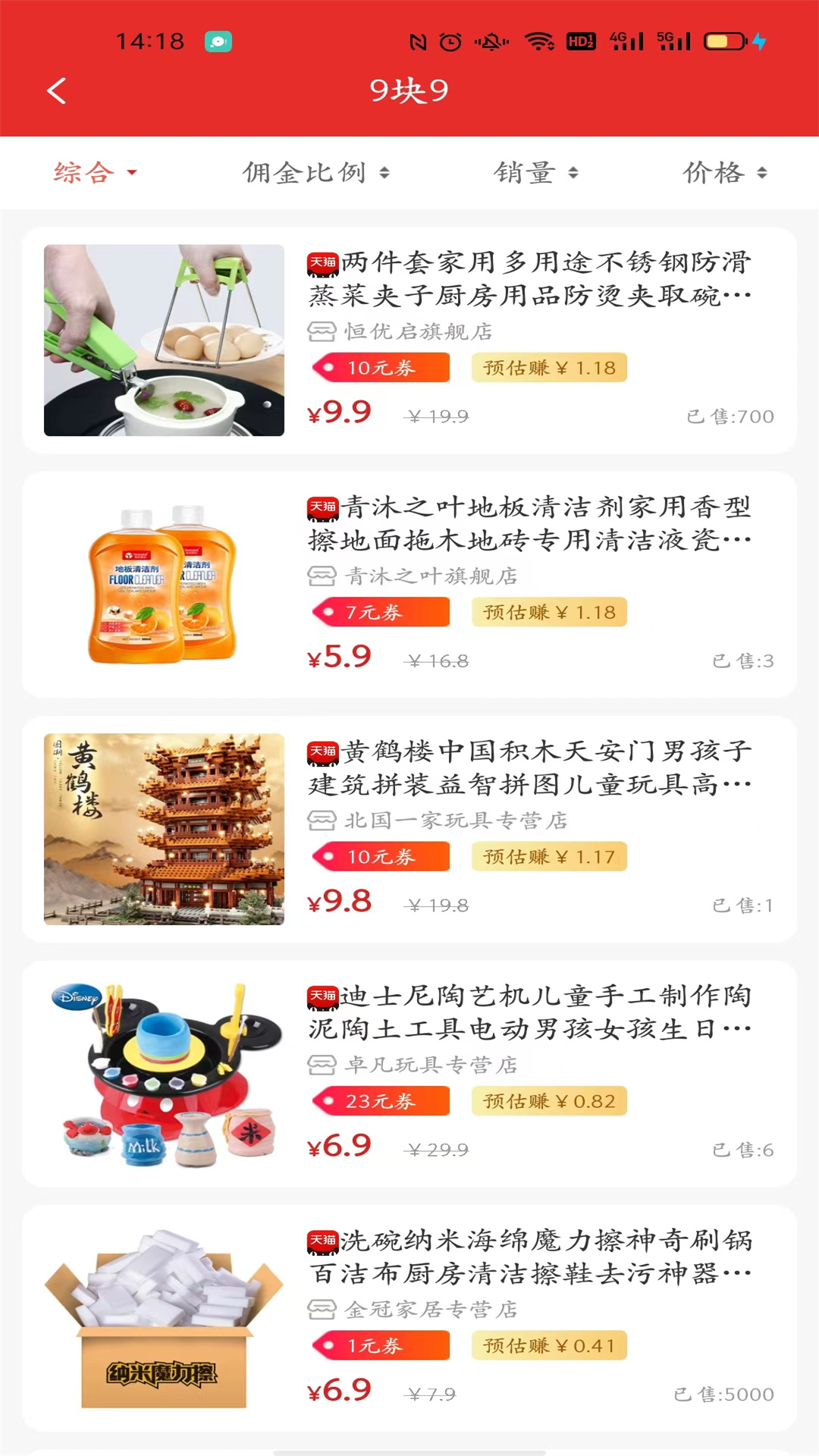Toggle price sorting with the 价格 arrows
The width and height of the screenshot is (819, 1456).
[761, 172]
